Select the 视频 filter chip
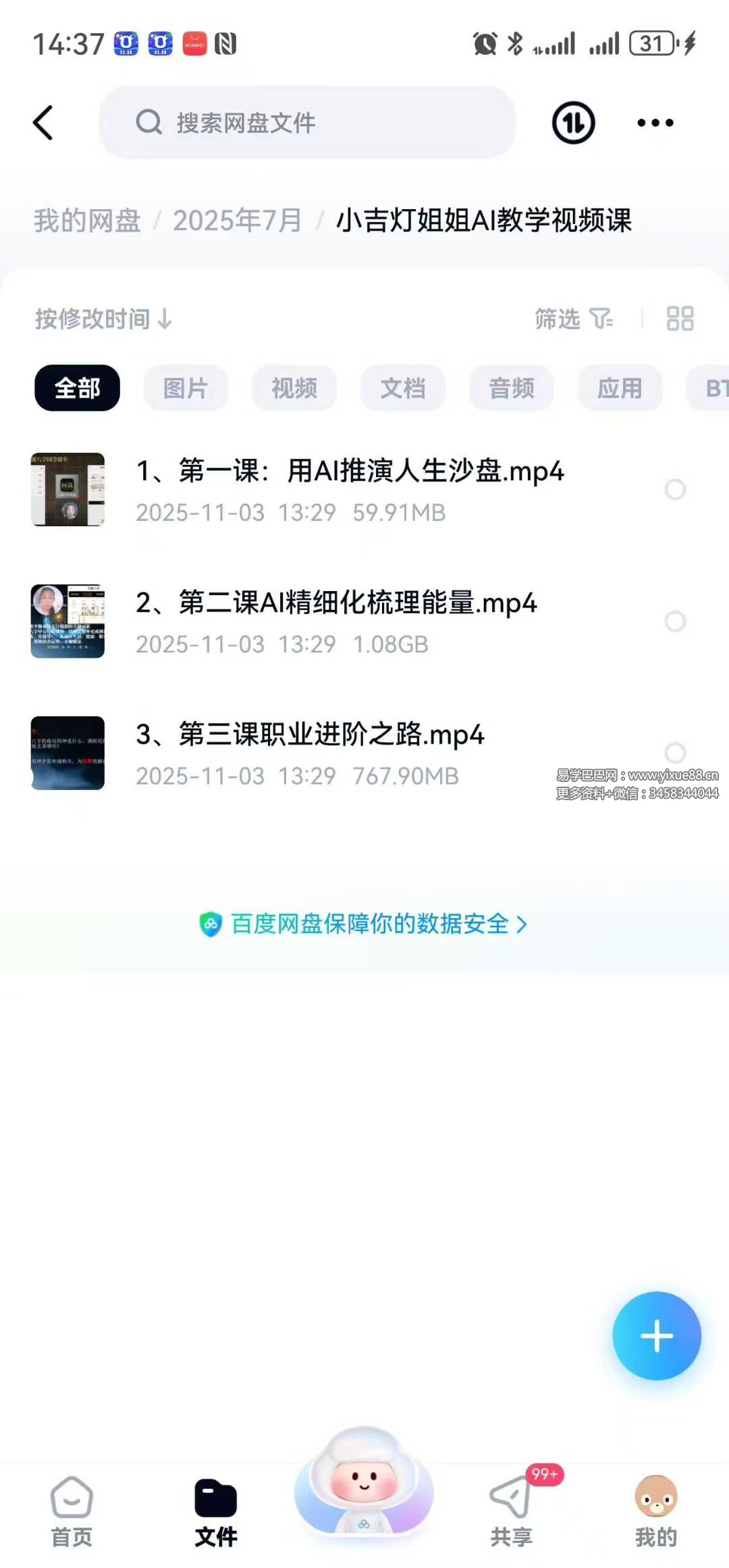 (x=294, y=389)
